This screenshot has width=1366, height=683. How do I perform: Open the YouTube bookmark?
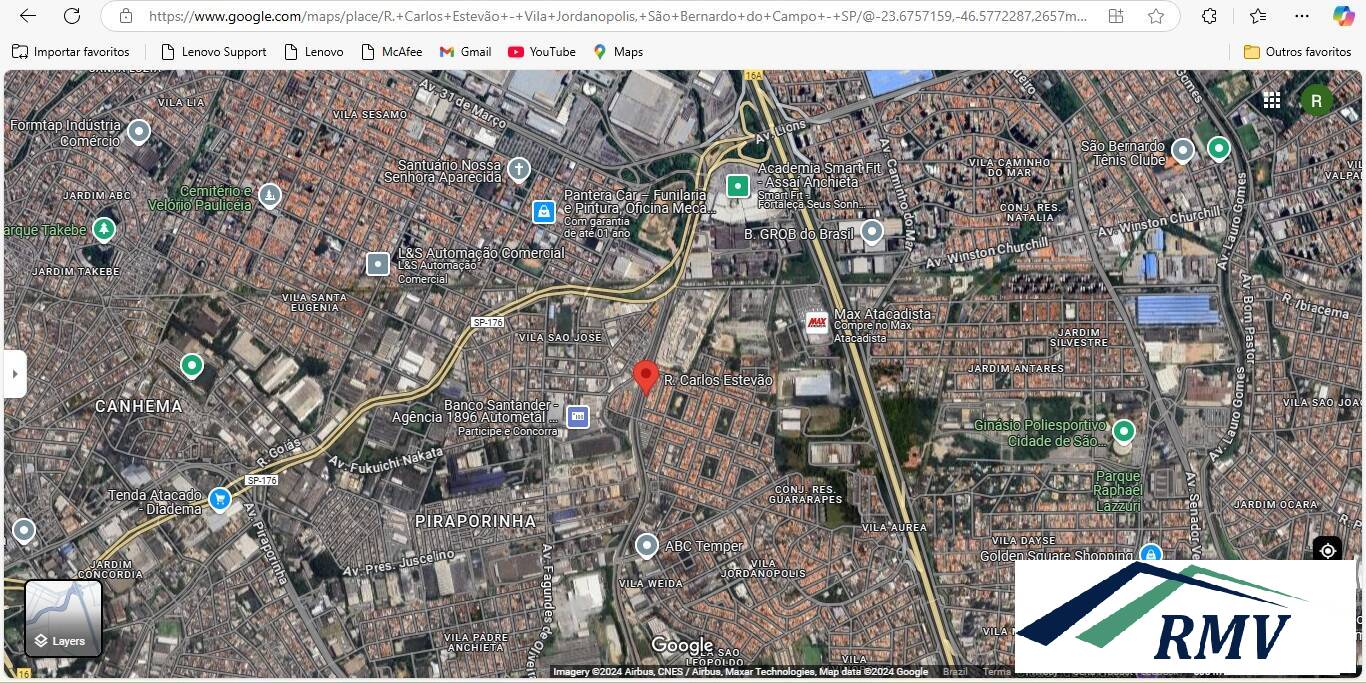tap(541, 52)
